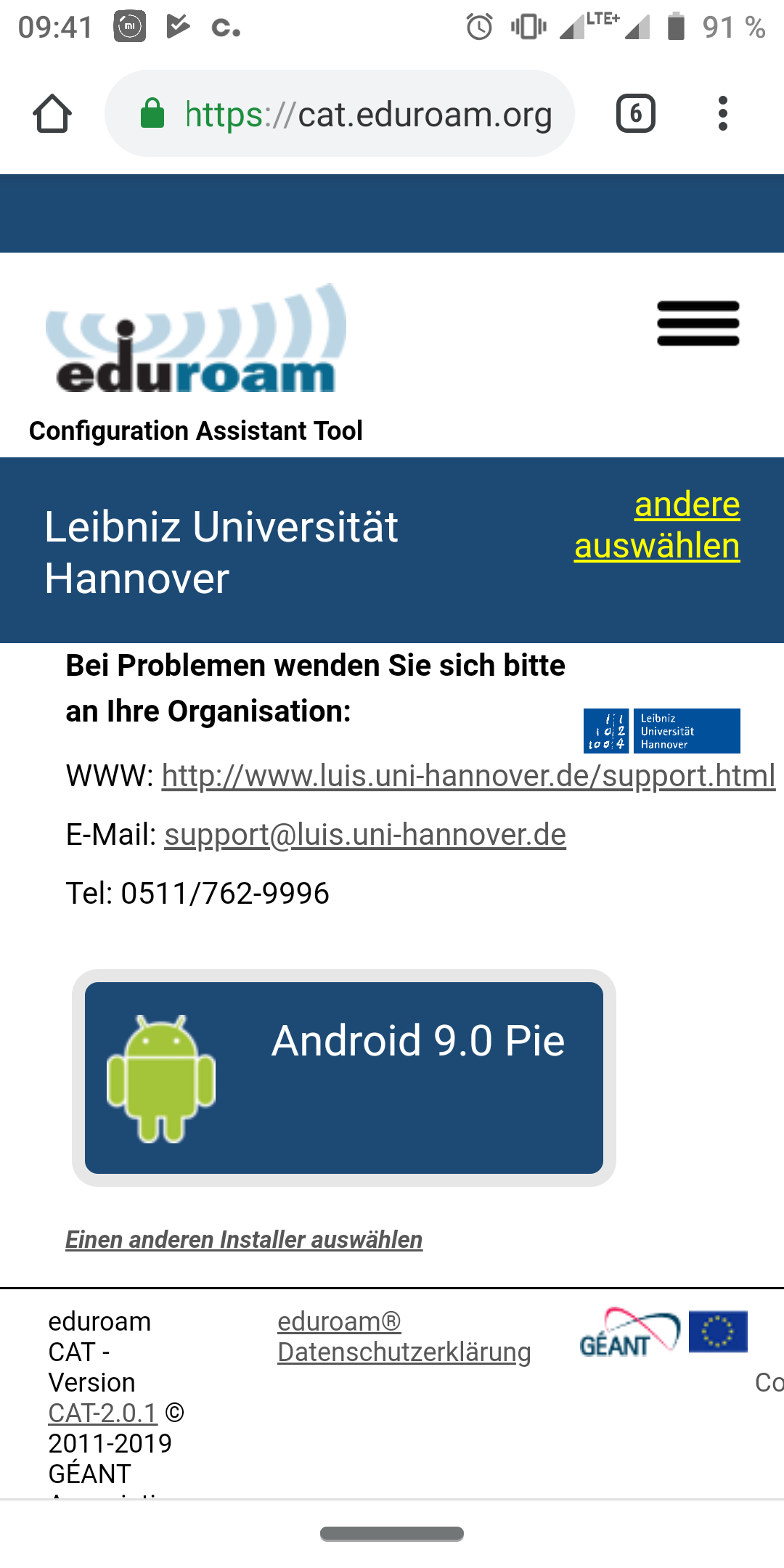
Task: Open the browser overflow menu
Action: click(722, 114)
